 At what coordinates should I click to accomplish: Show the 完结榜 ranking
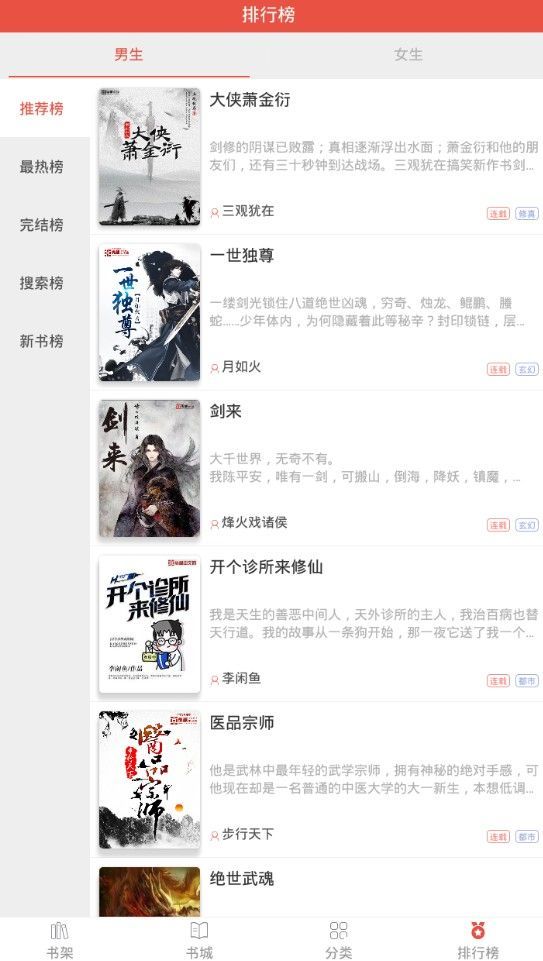coord(42,225)
